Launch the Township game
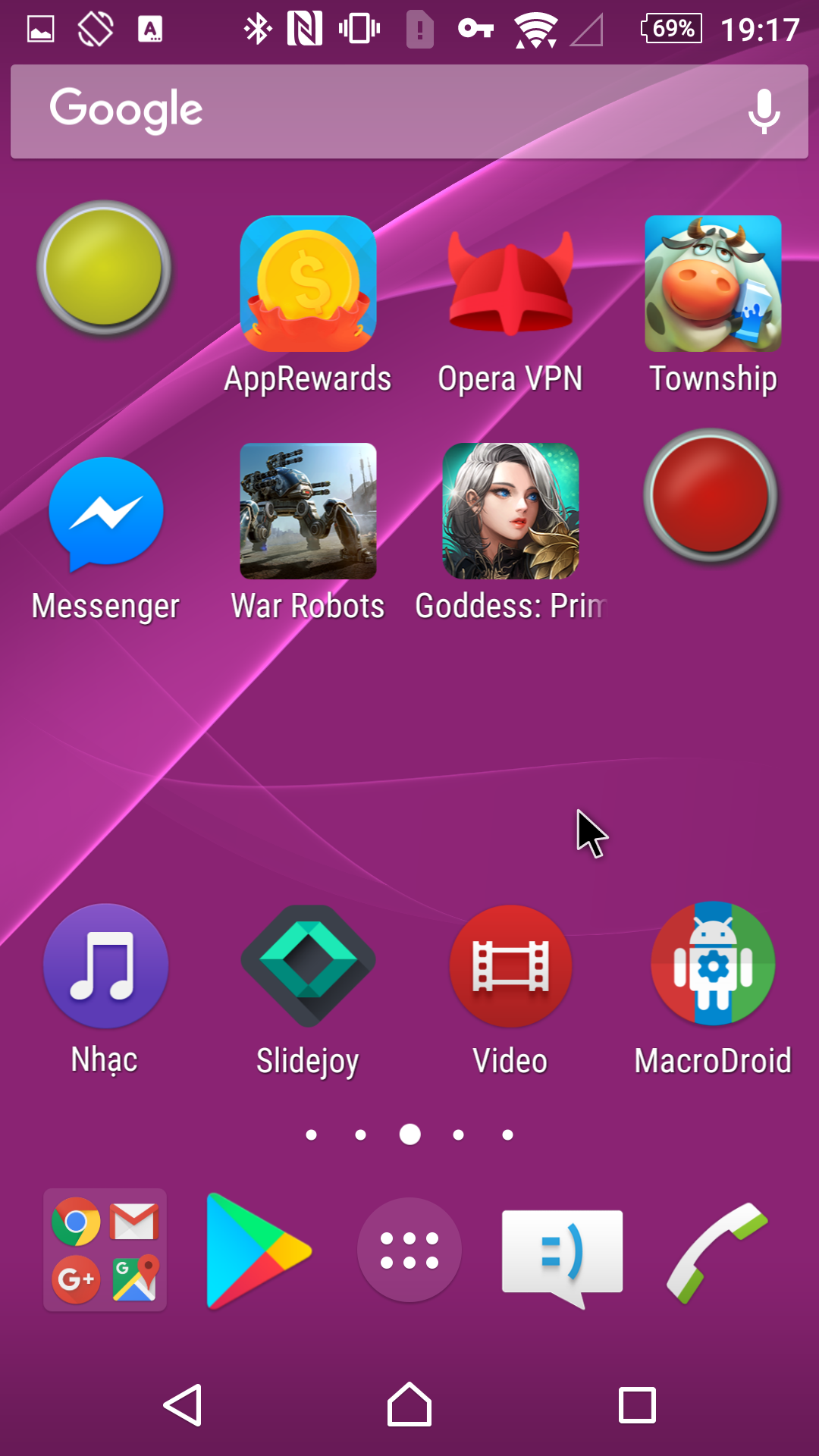This screenshot has width=819, height=1456. (x=713, y=284)
